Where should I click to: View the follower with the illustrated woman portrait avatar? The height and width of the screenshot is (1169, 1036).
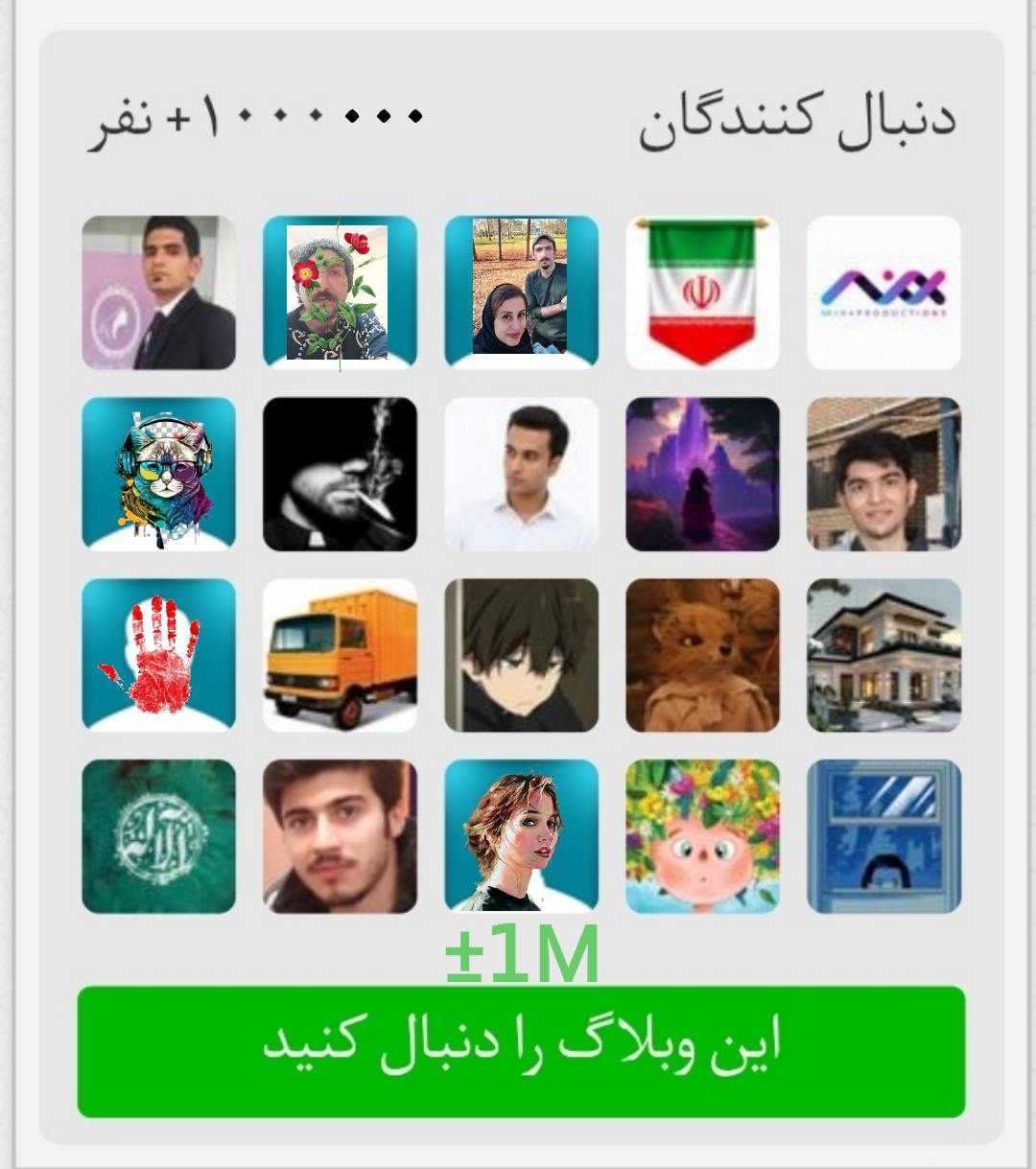click(x=521, y=836)
